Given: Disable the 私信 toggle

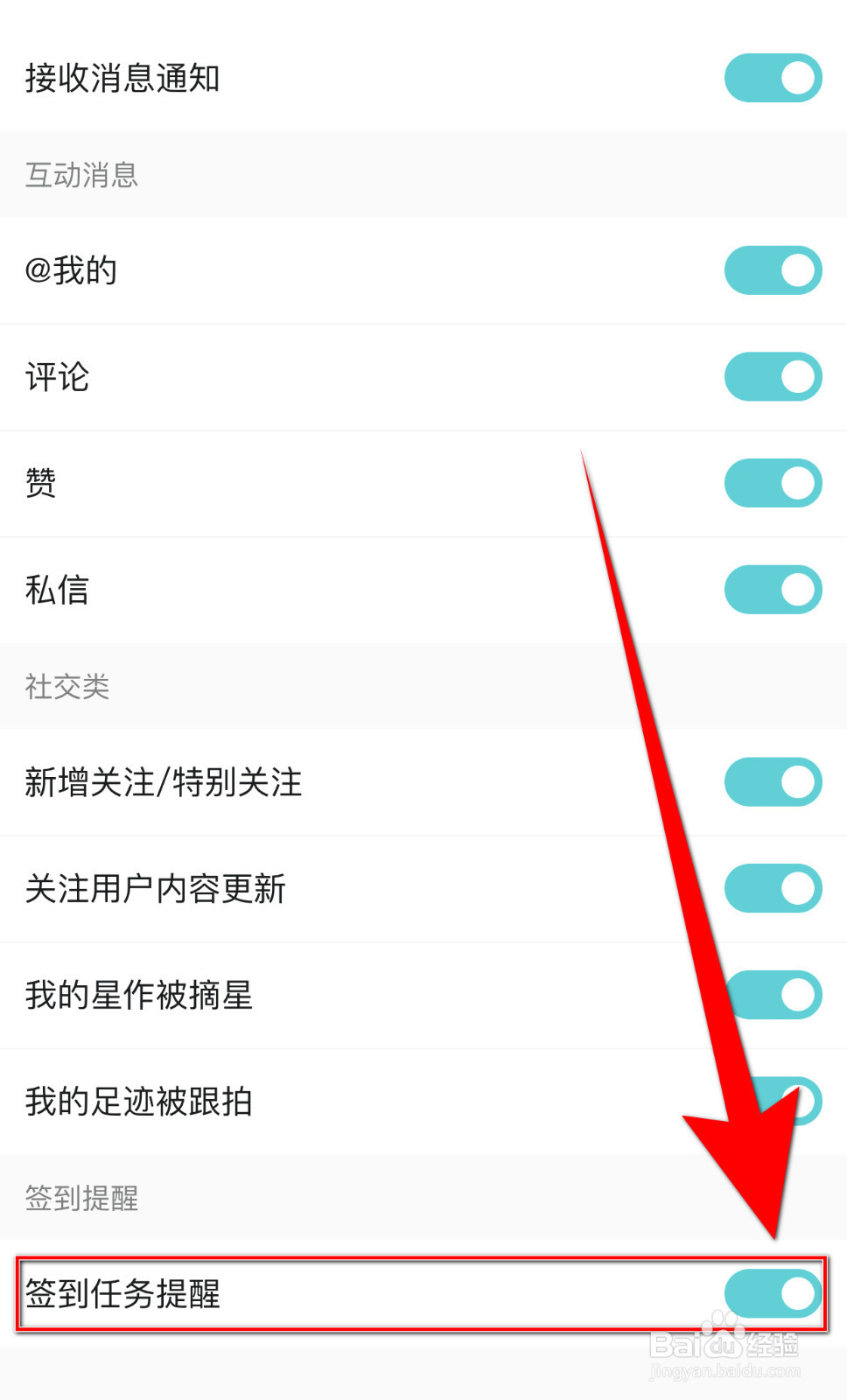Looking at the screenshot, I should [773, 589].
